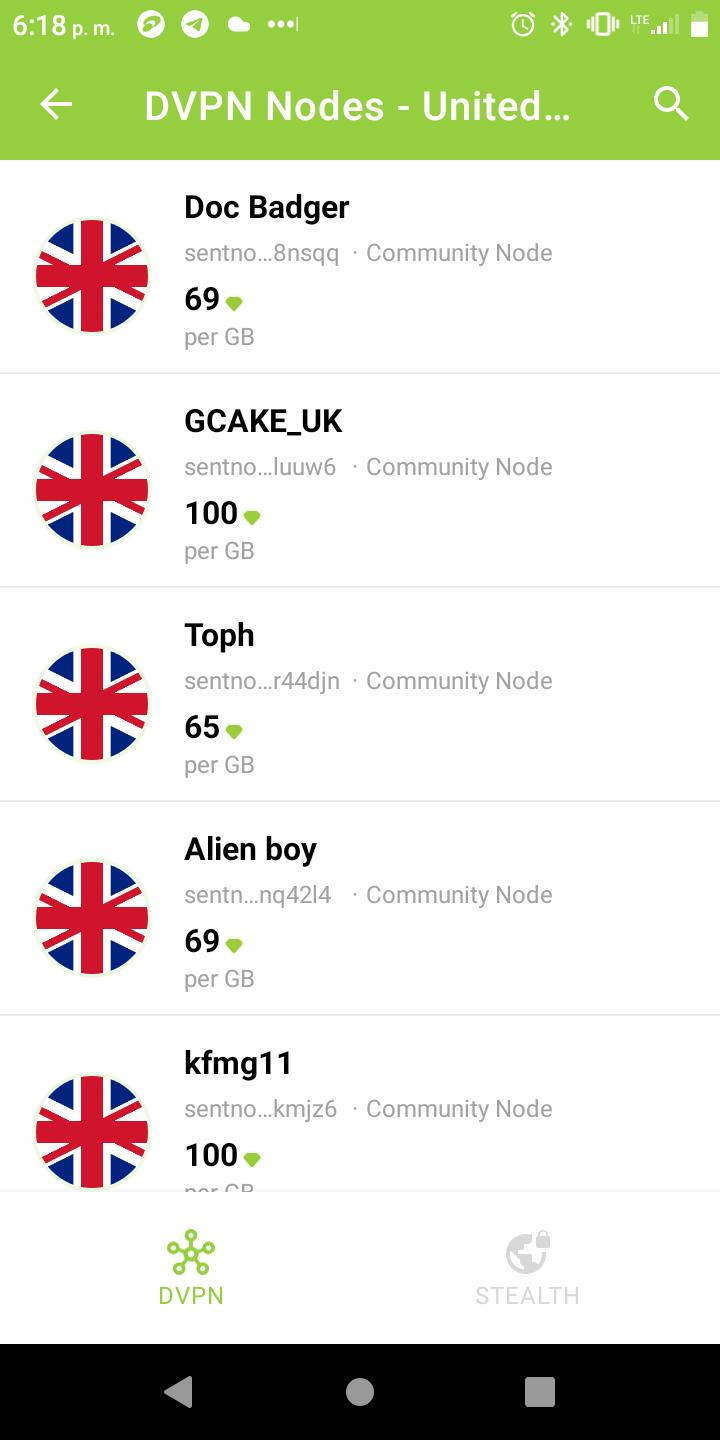
Task: Select the Alien boy node
Action: pos(360,910)
